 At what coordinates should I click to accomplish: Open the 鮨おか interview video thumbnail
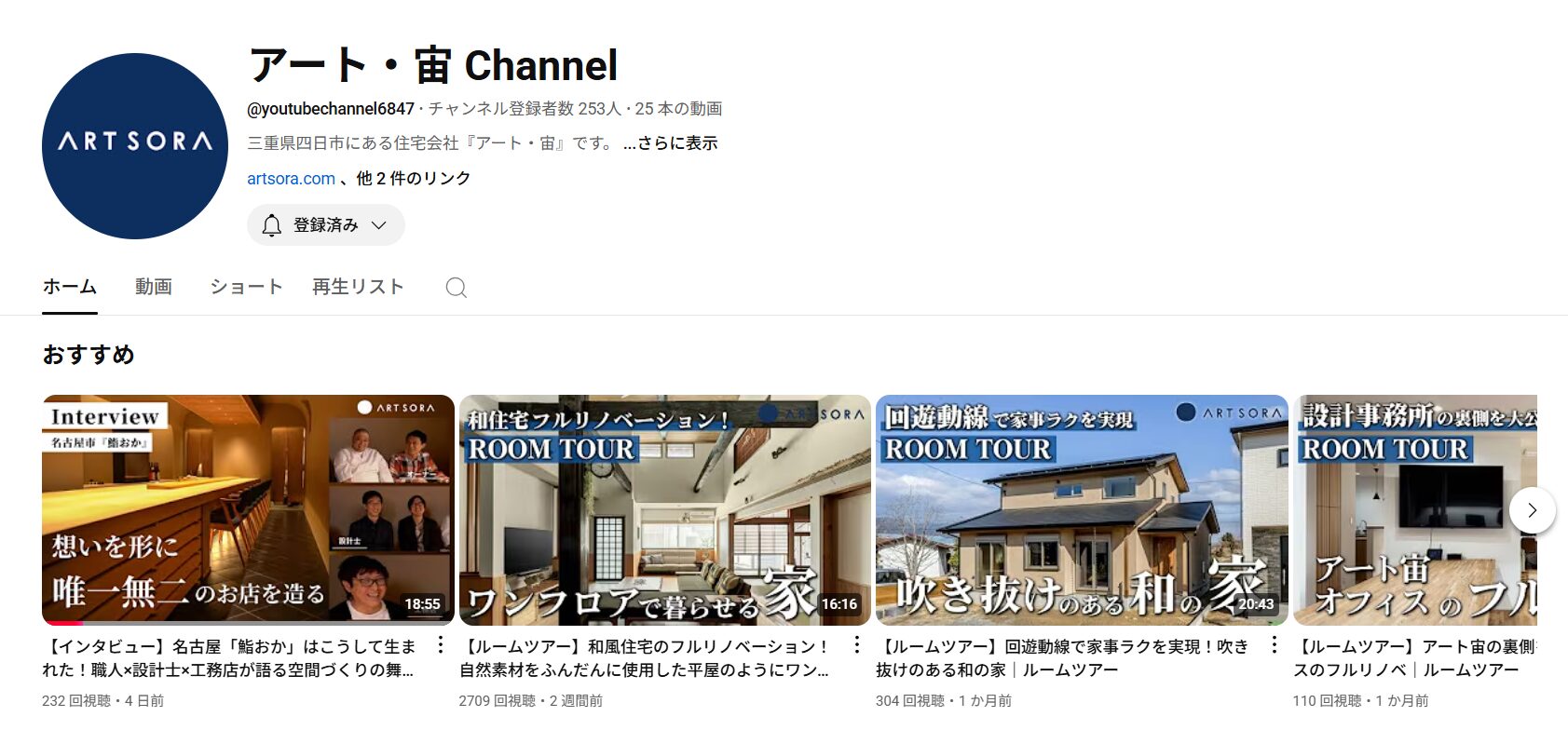248,509
